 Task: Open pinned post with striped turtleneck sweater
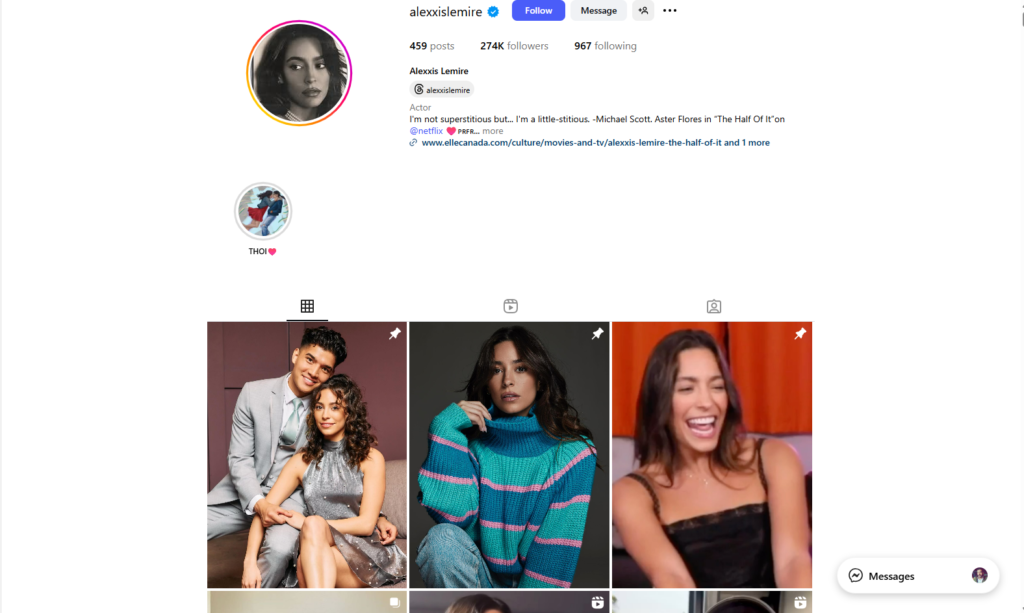(x=509, y=455)
